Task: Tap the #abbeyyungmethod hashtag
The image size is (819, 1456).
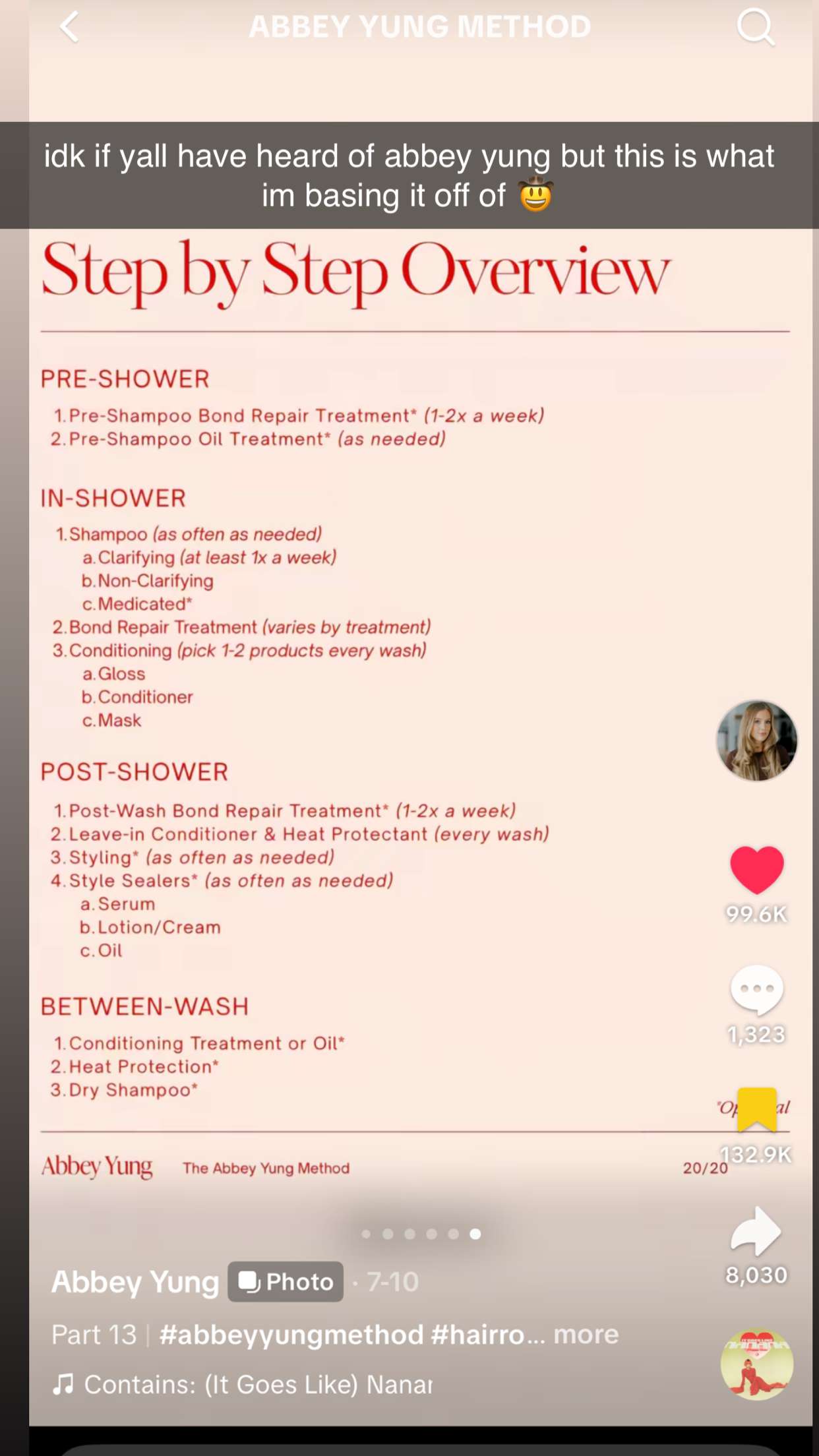Action: (291, 1335)
